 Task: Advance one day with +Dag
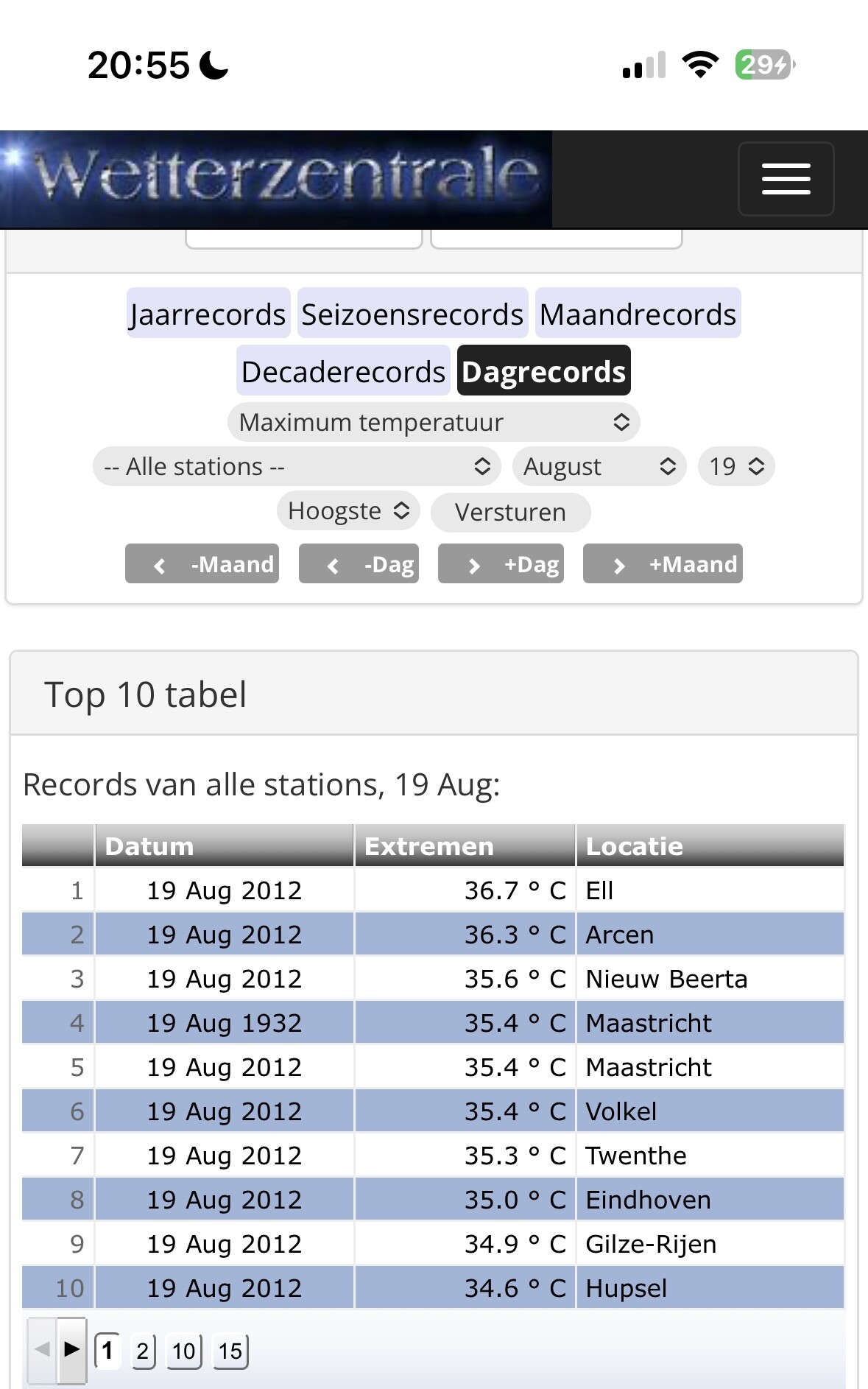(501, 564)
